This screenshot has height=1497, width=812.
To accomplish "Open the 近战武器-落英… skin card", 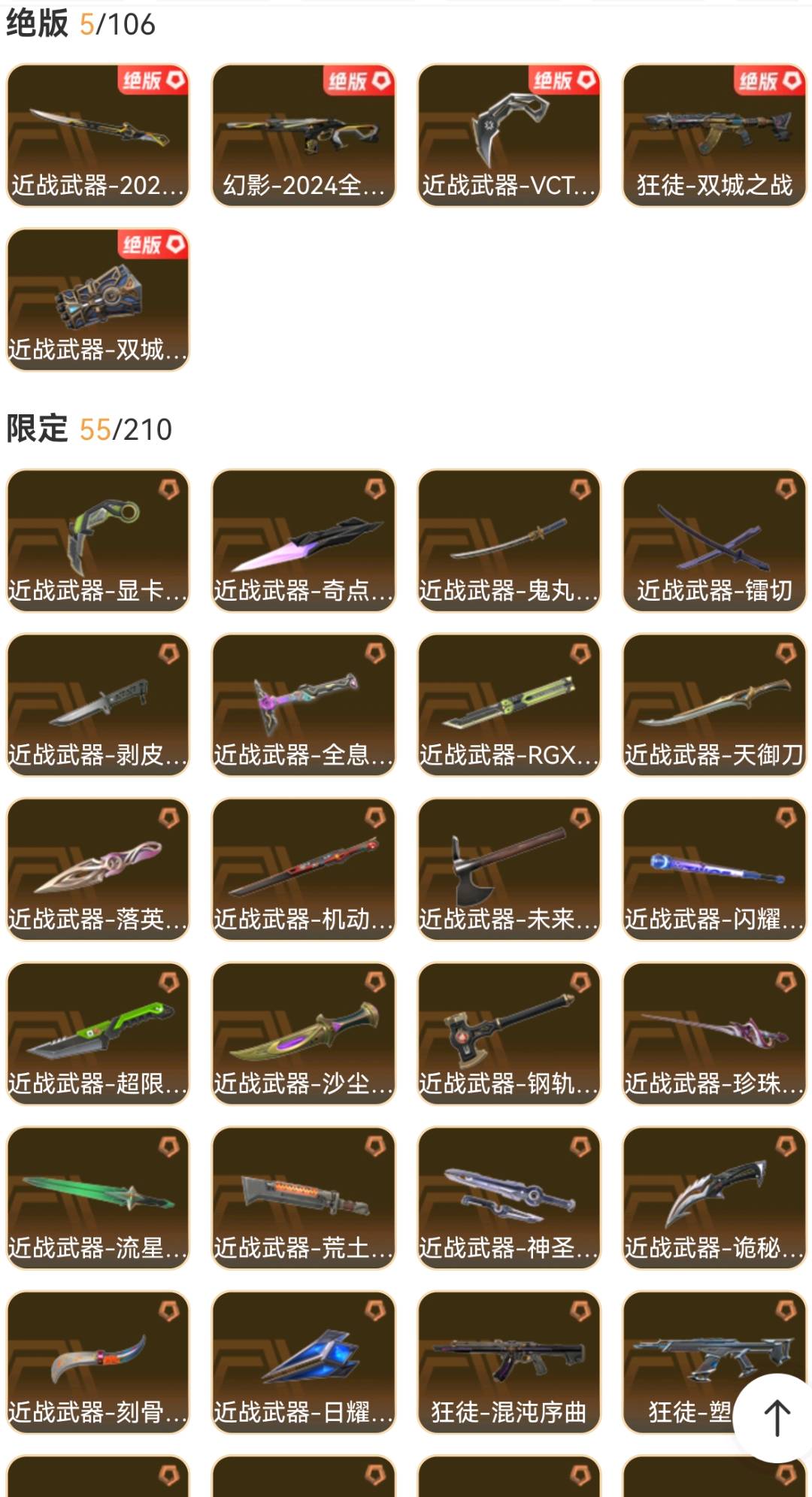I will (98, 869).
